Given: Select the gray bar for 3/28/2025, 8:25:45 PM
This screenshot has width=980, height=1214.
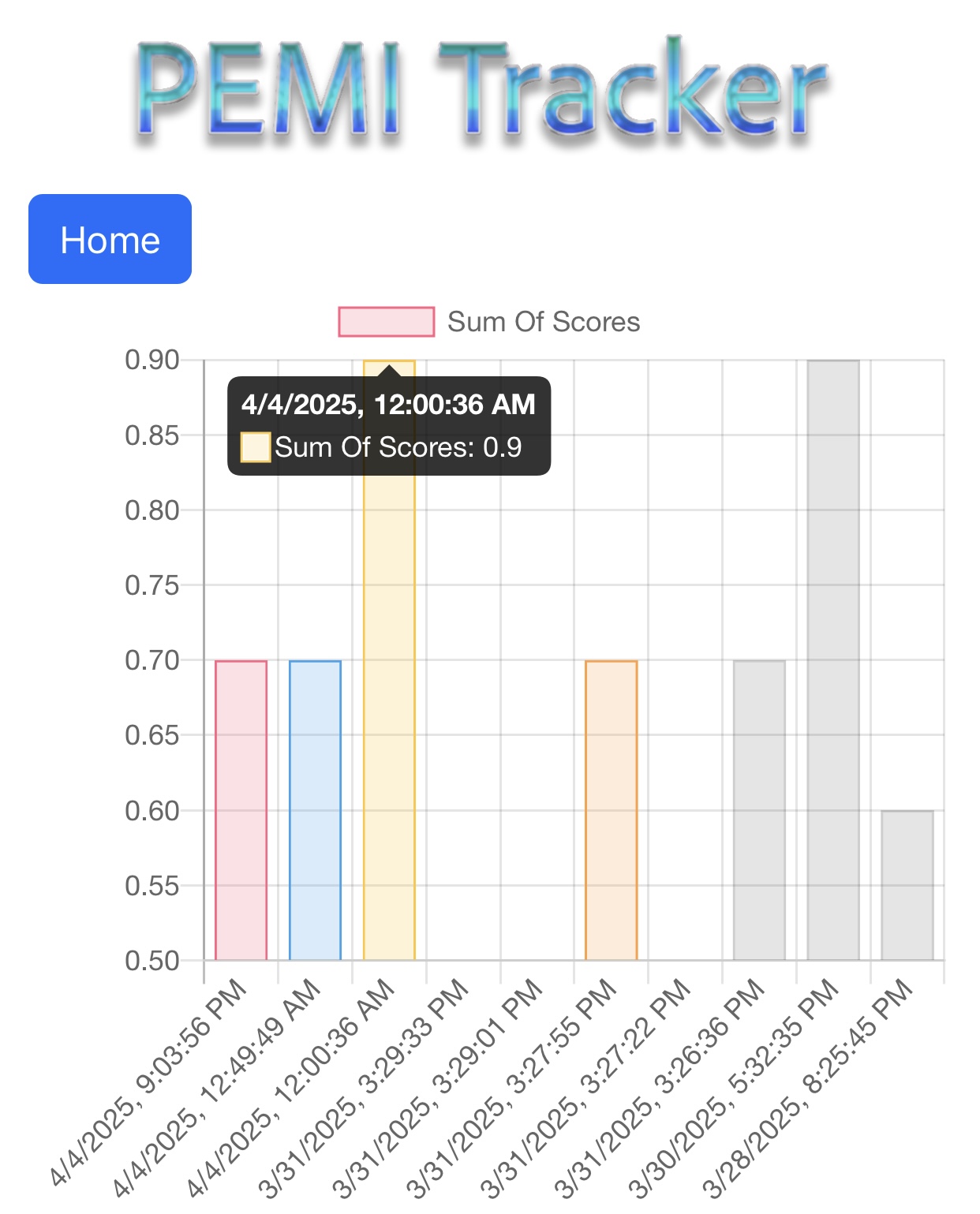Looking at the screenshot, I should (907, 885).
